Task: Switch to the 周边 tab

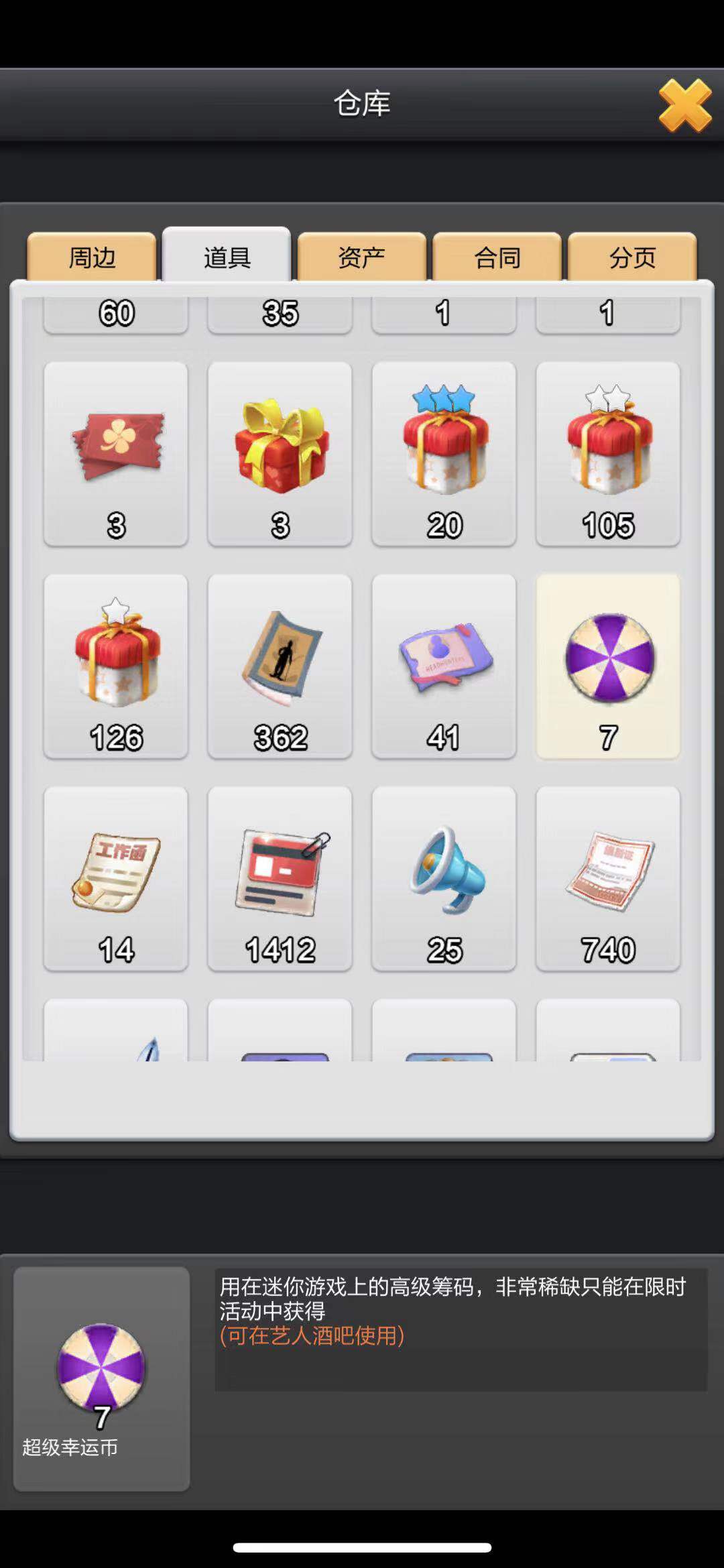Action: (x=92, y=257)
